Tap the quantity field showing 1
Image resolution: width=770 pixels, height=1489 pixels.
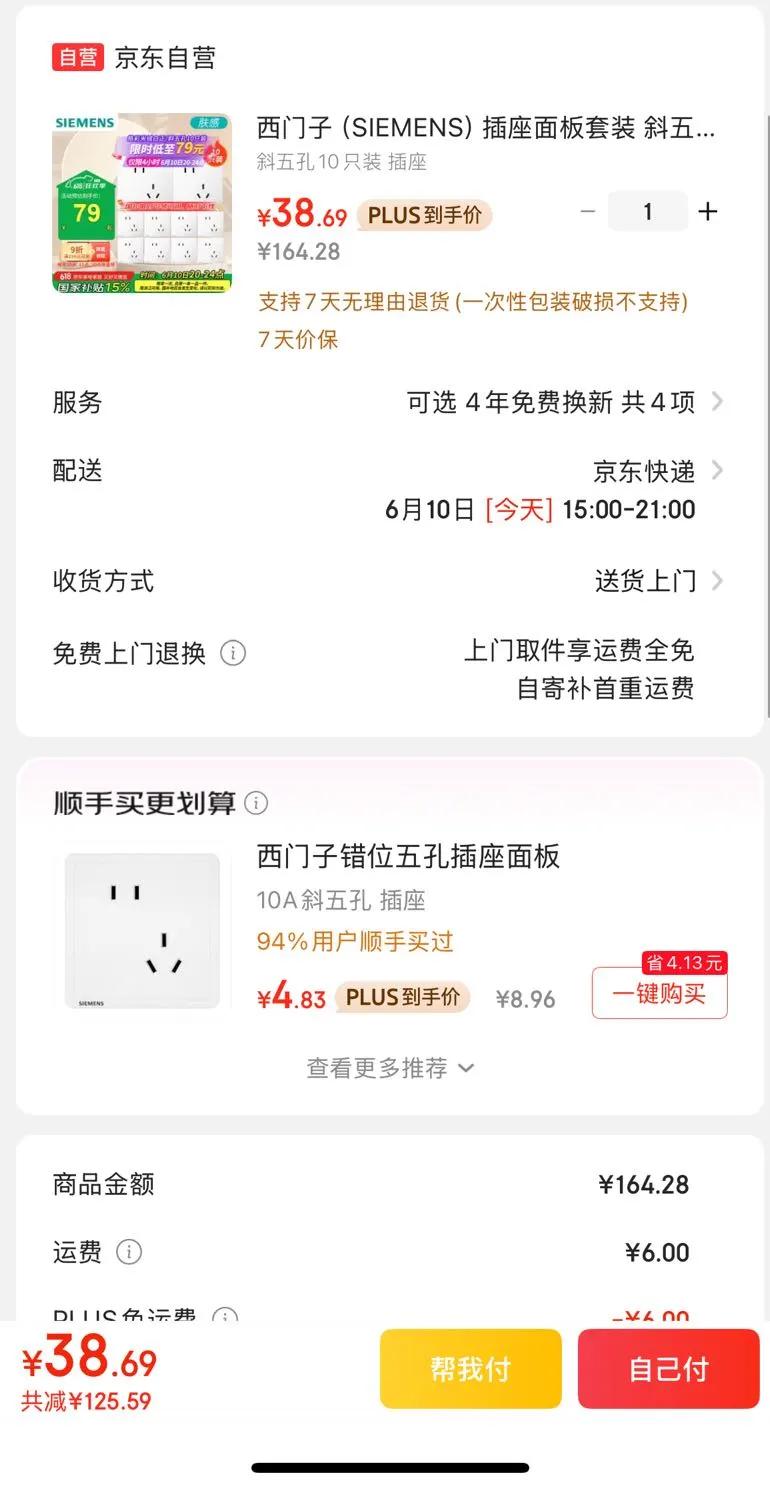(648, 211)
